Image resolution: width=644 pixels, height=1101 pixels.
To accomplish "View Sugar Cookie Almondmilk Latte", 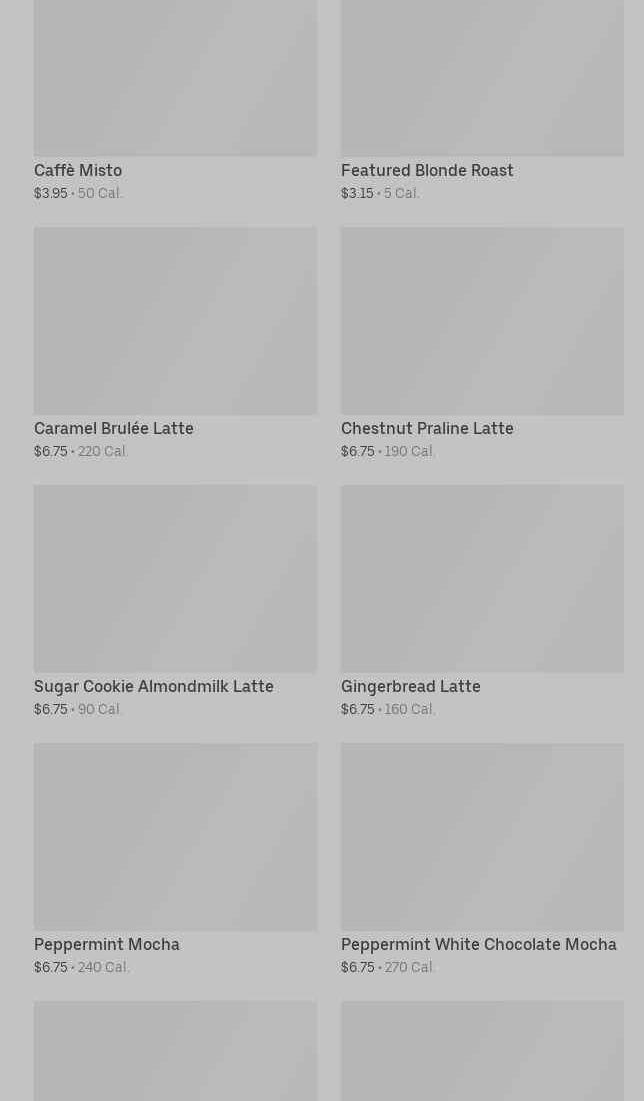I will (175, 602).
